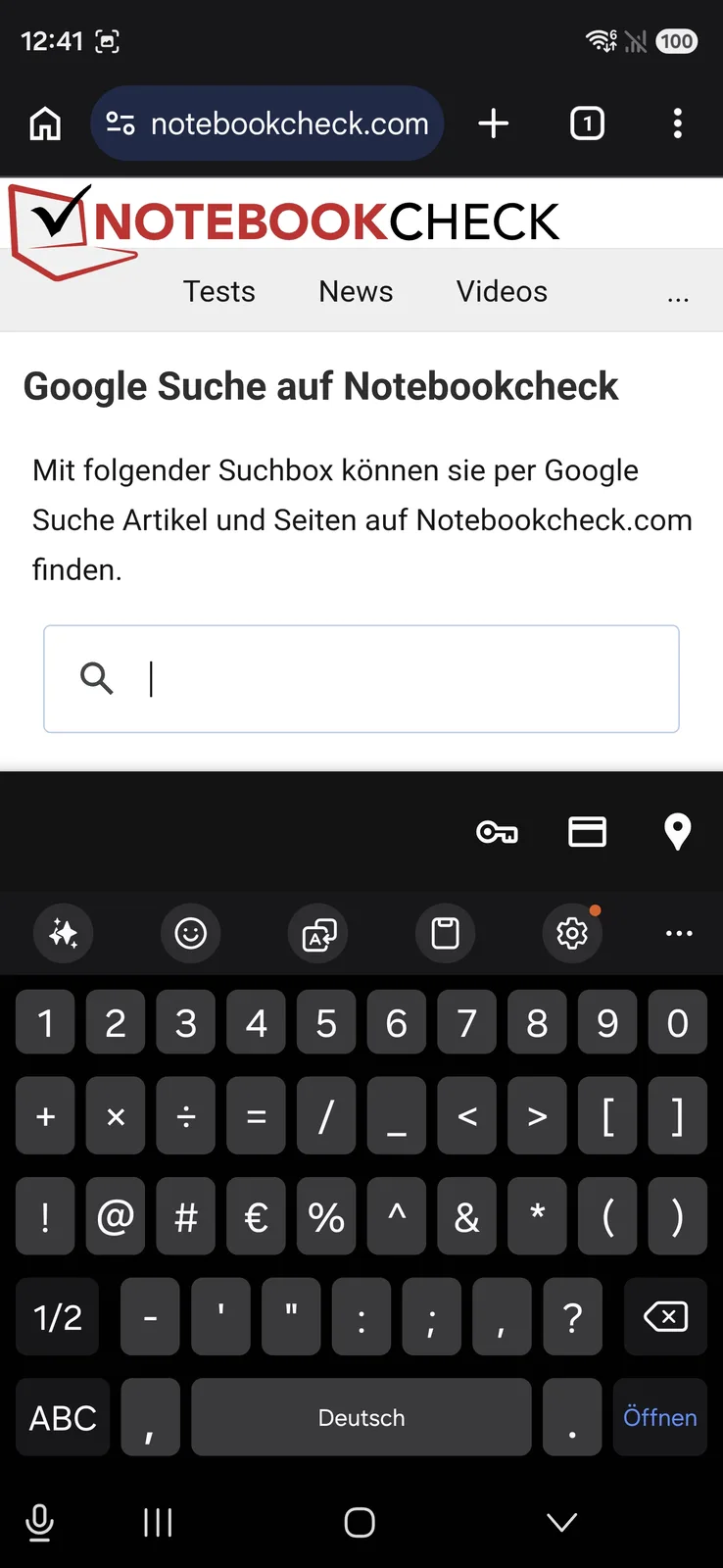Open the browser overflow menu

click(x=677, y=123)
